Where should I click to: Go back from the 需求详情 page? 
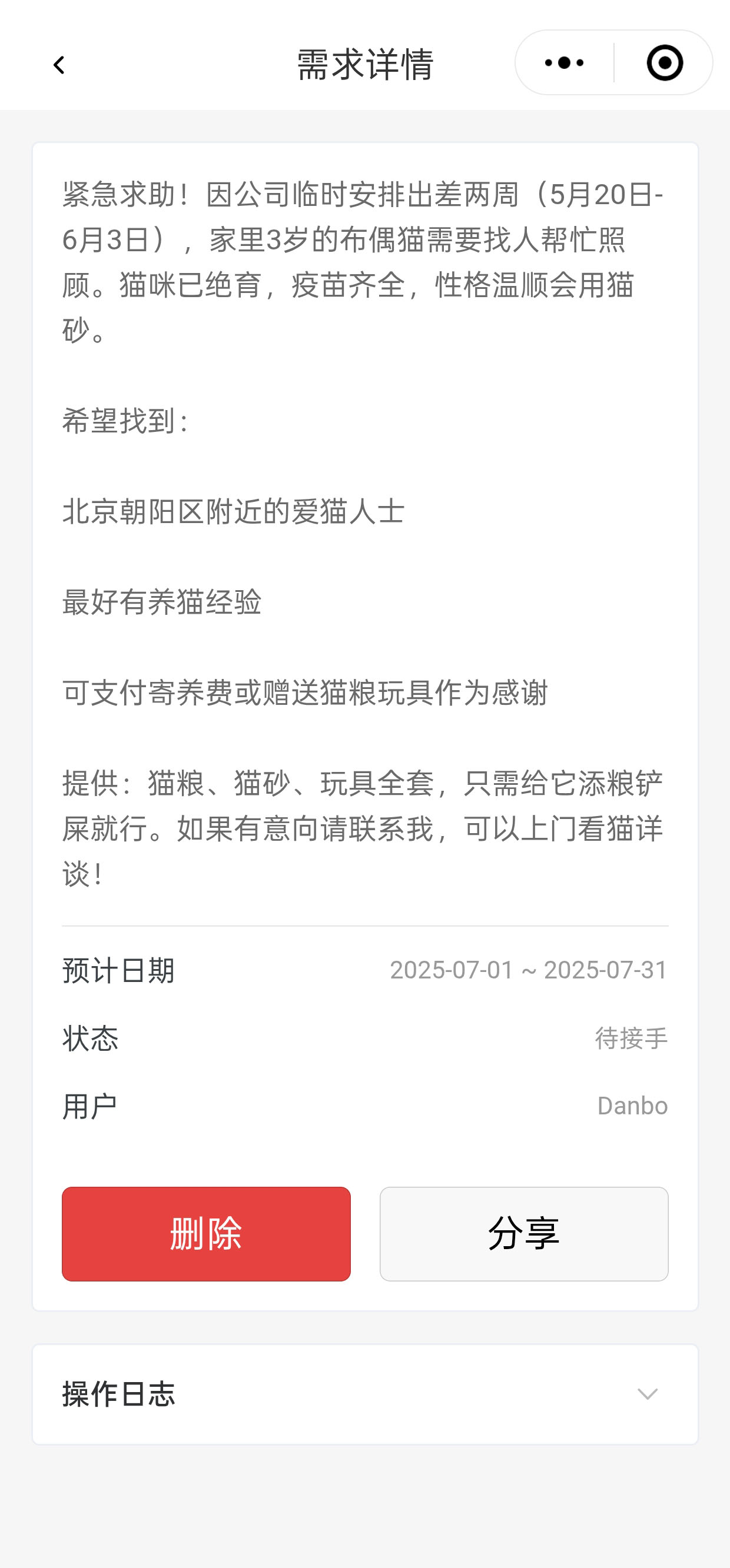59,65
